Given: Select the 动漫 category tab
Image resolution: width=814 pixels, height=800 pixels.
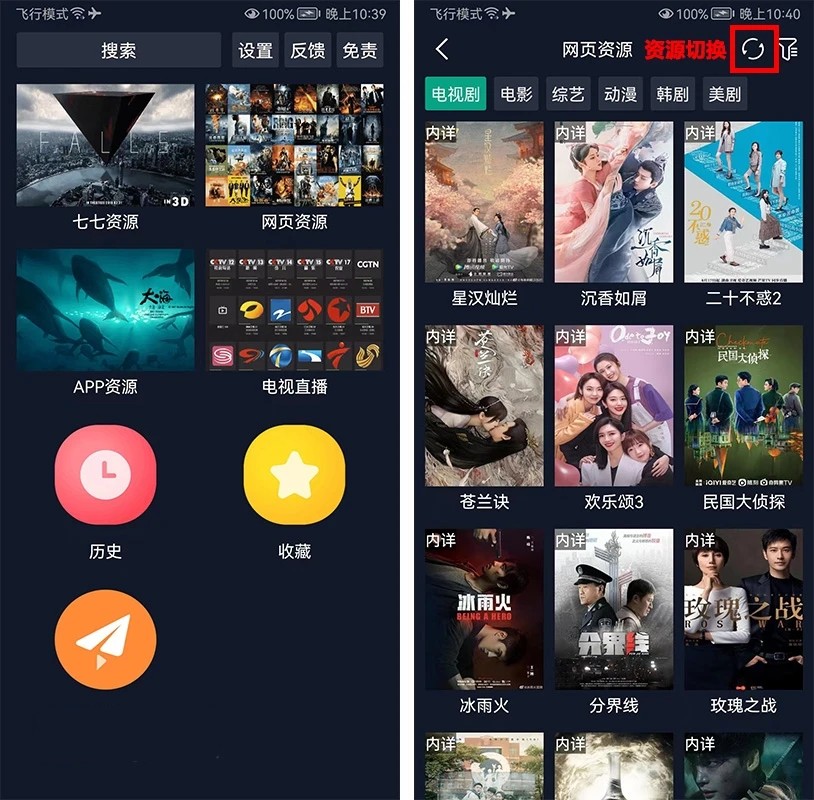Looking at the screenshot, I should [x=620, y=94].
